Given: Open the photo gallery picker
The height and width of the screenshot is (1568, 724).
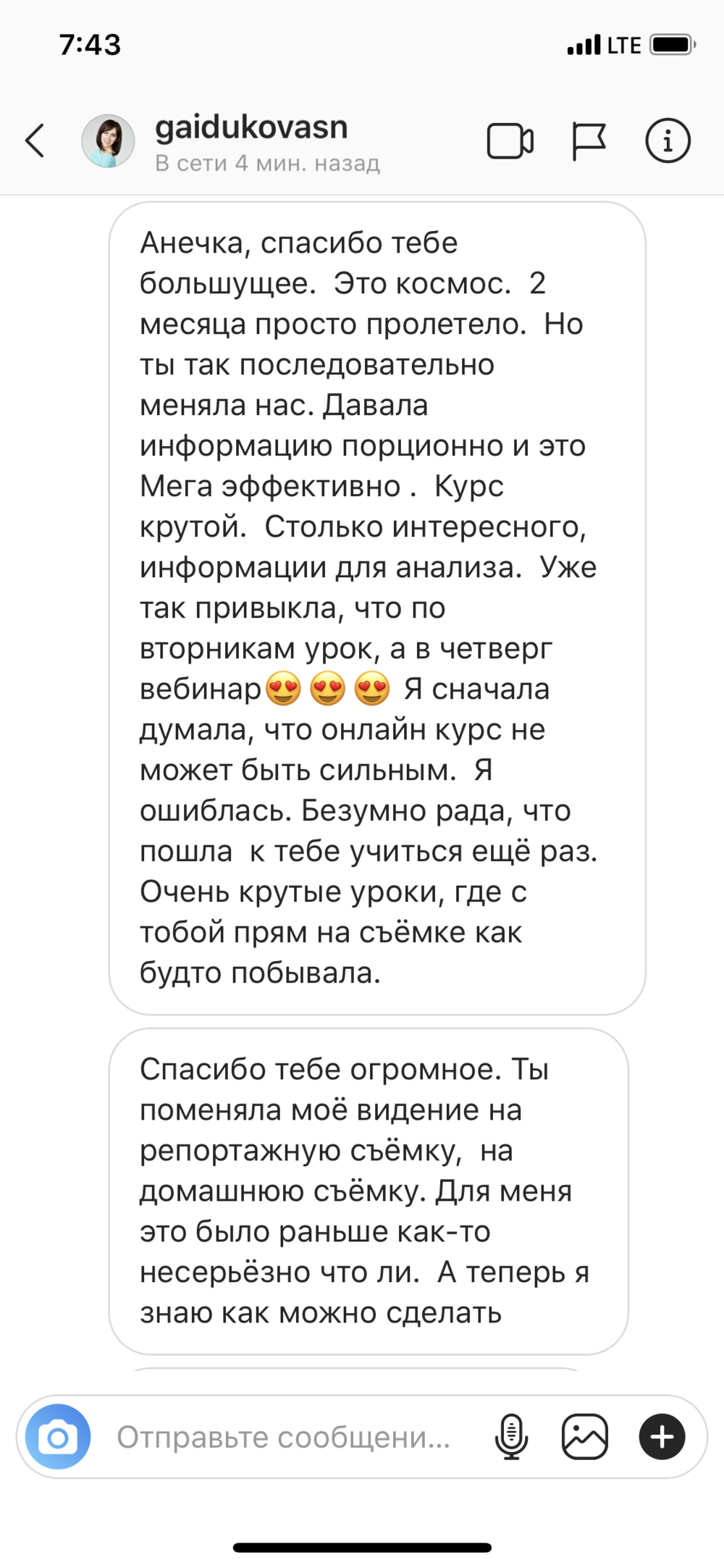Looking at the screenshot, I should [586, 1437].
